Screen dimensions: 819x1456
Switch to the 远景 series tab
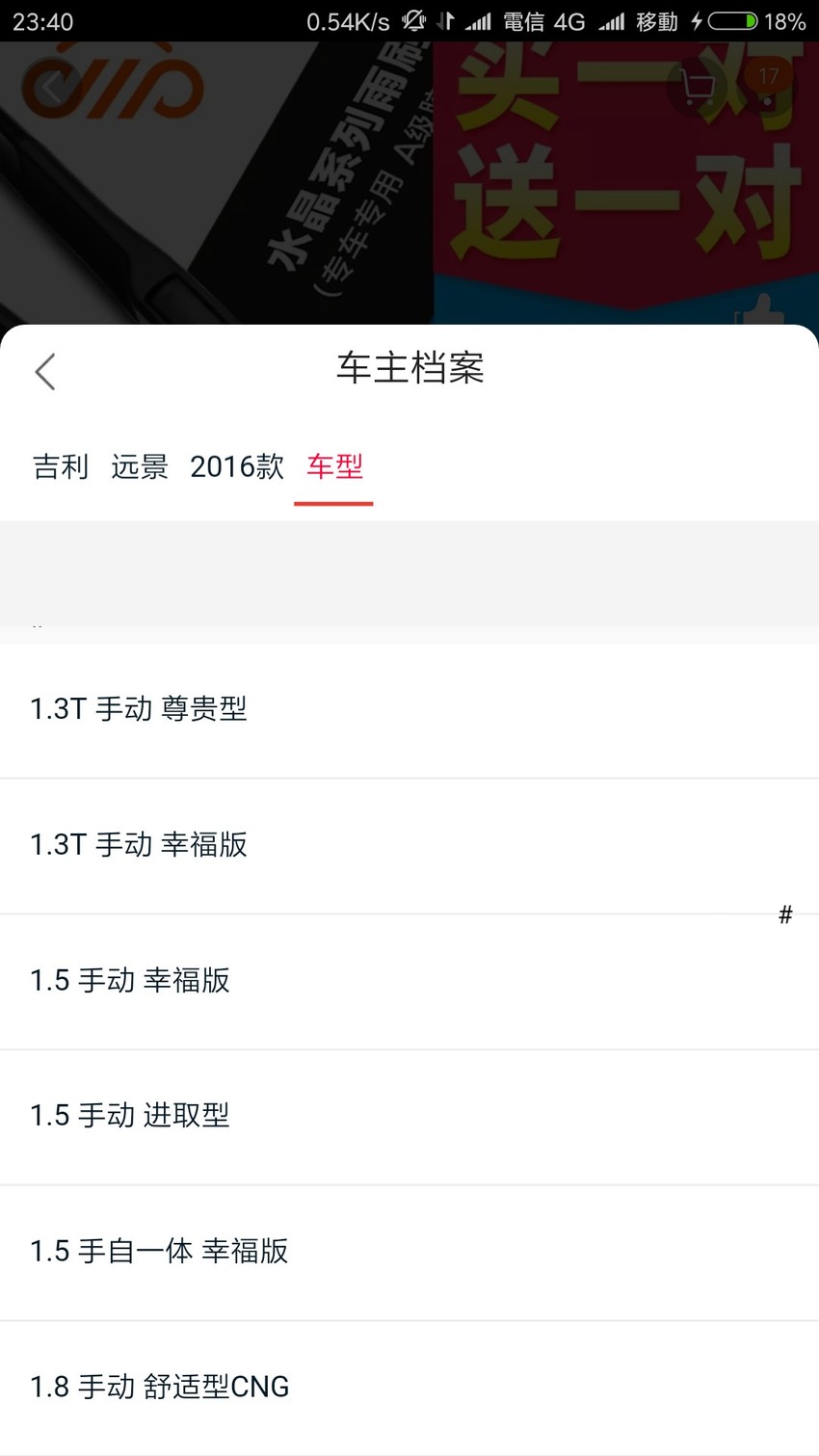point(140,466)
